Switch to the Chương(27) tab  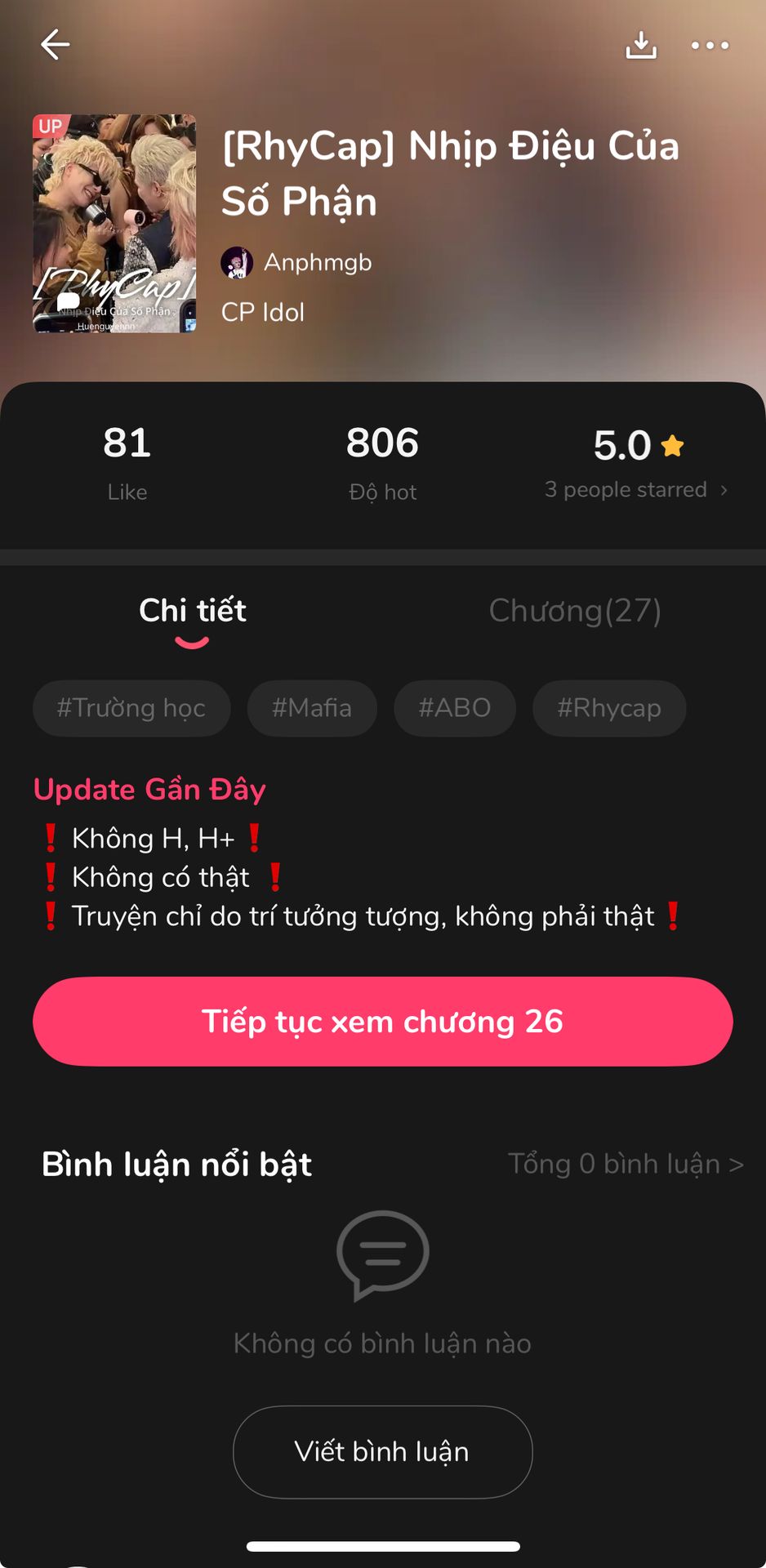pyautogui.click(x=574, y=611)
